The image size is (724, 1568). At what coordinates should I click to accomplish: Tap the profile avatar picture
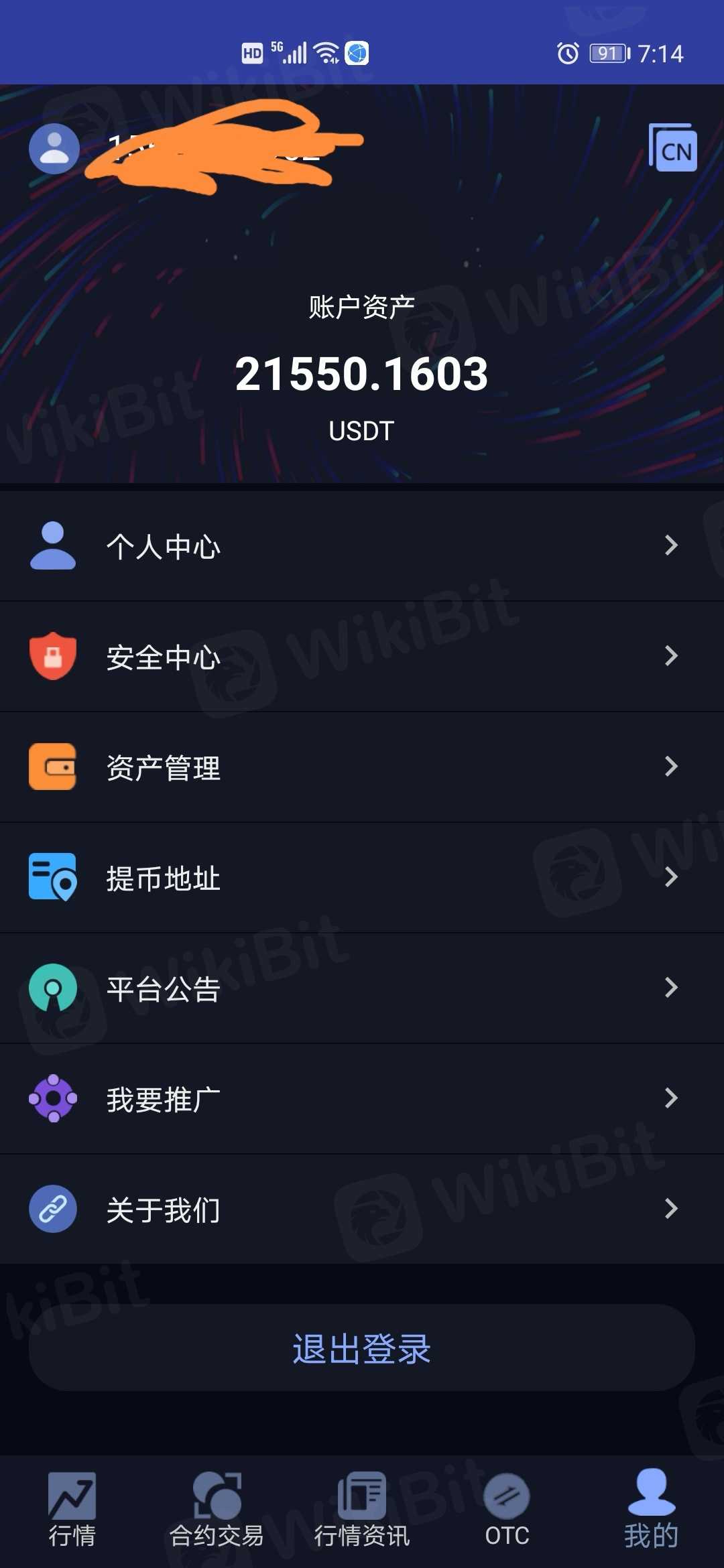(54, 149)
